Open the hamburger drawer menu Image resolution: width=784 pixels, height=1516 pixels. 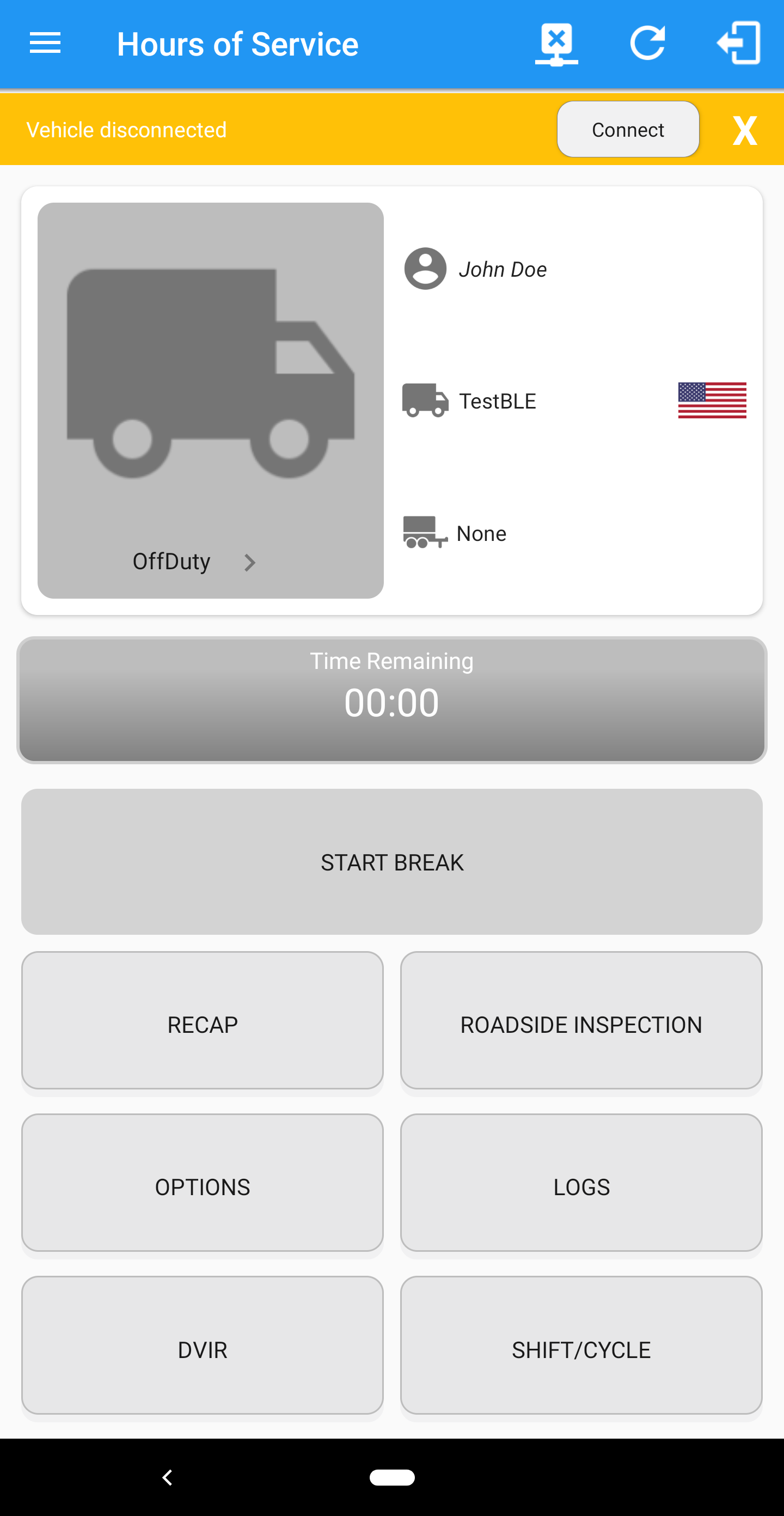(45, 44)
